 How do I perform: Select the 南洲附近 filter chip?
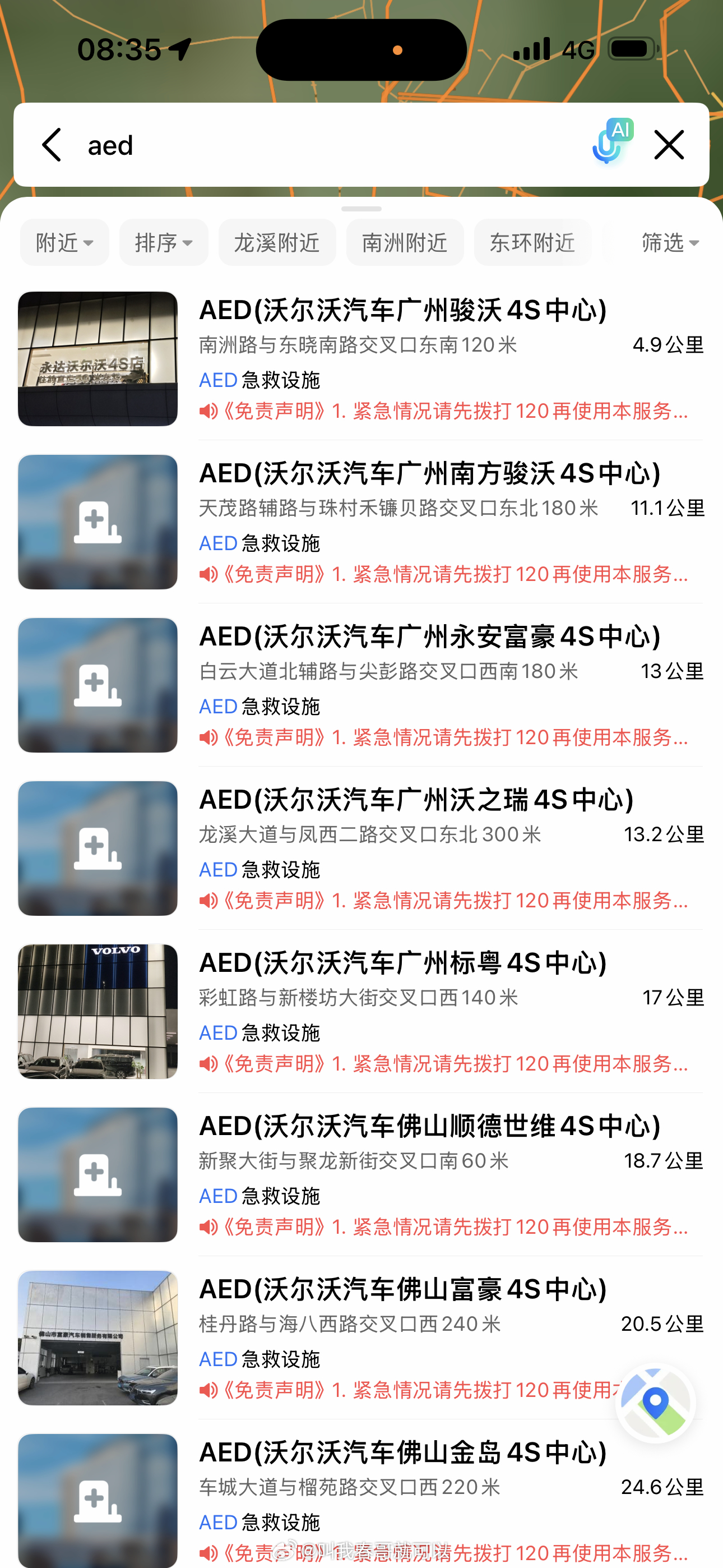405,242
